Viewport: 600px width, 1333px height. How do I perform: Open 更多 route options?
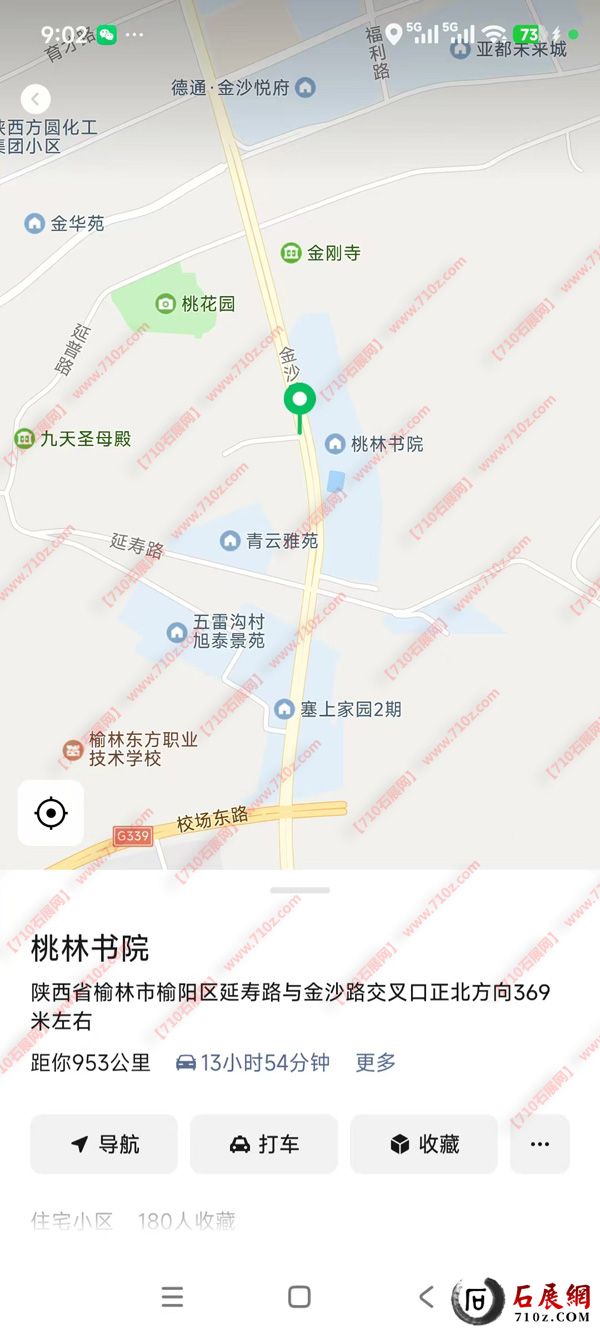[376, 1062]
